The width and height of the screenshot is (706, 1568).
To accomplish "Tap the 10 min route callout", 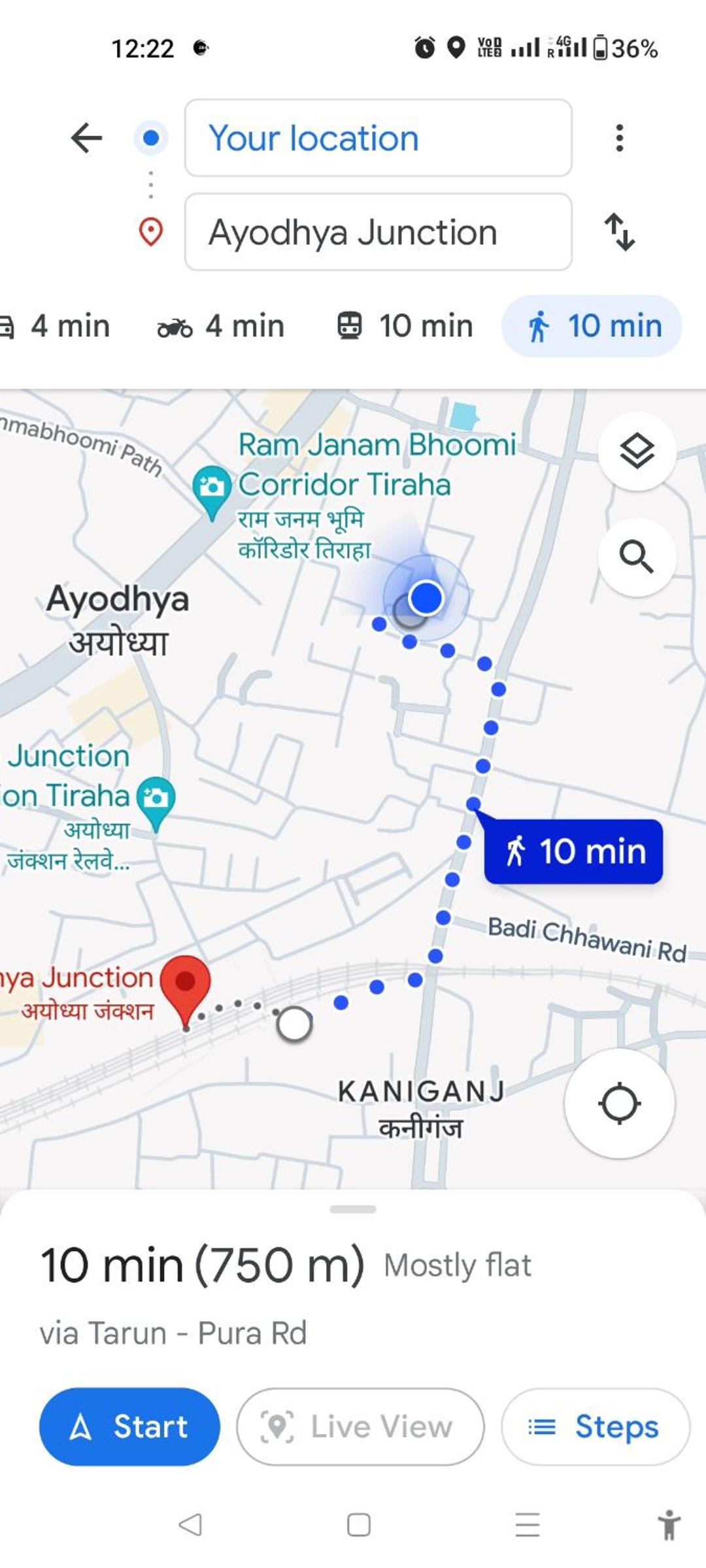I will pos(573,851).
